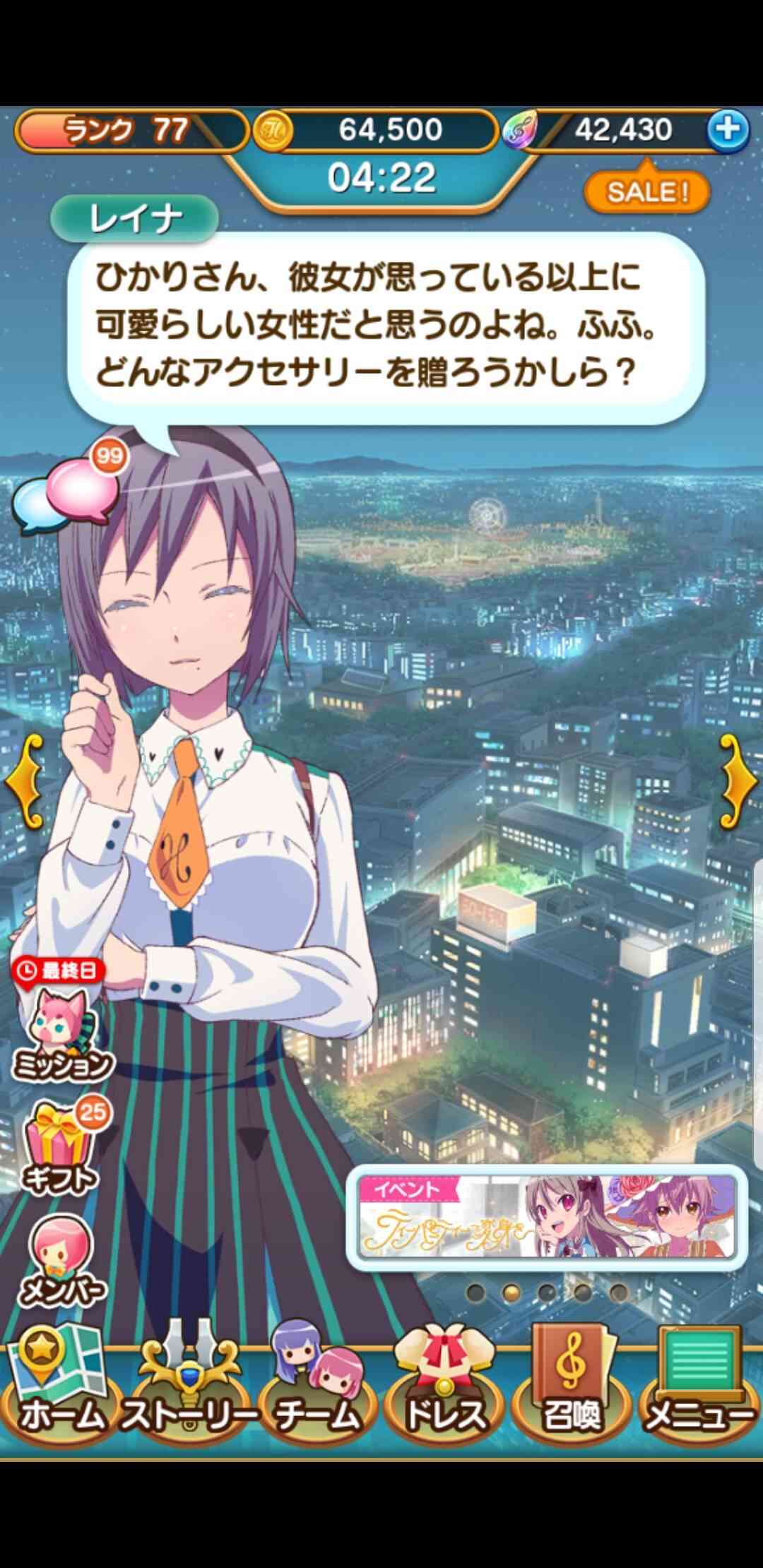The width and height of the screenshot is (763, 1568).
Task: Open the SALE! offer button
Action: tap(647, 191)
